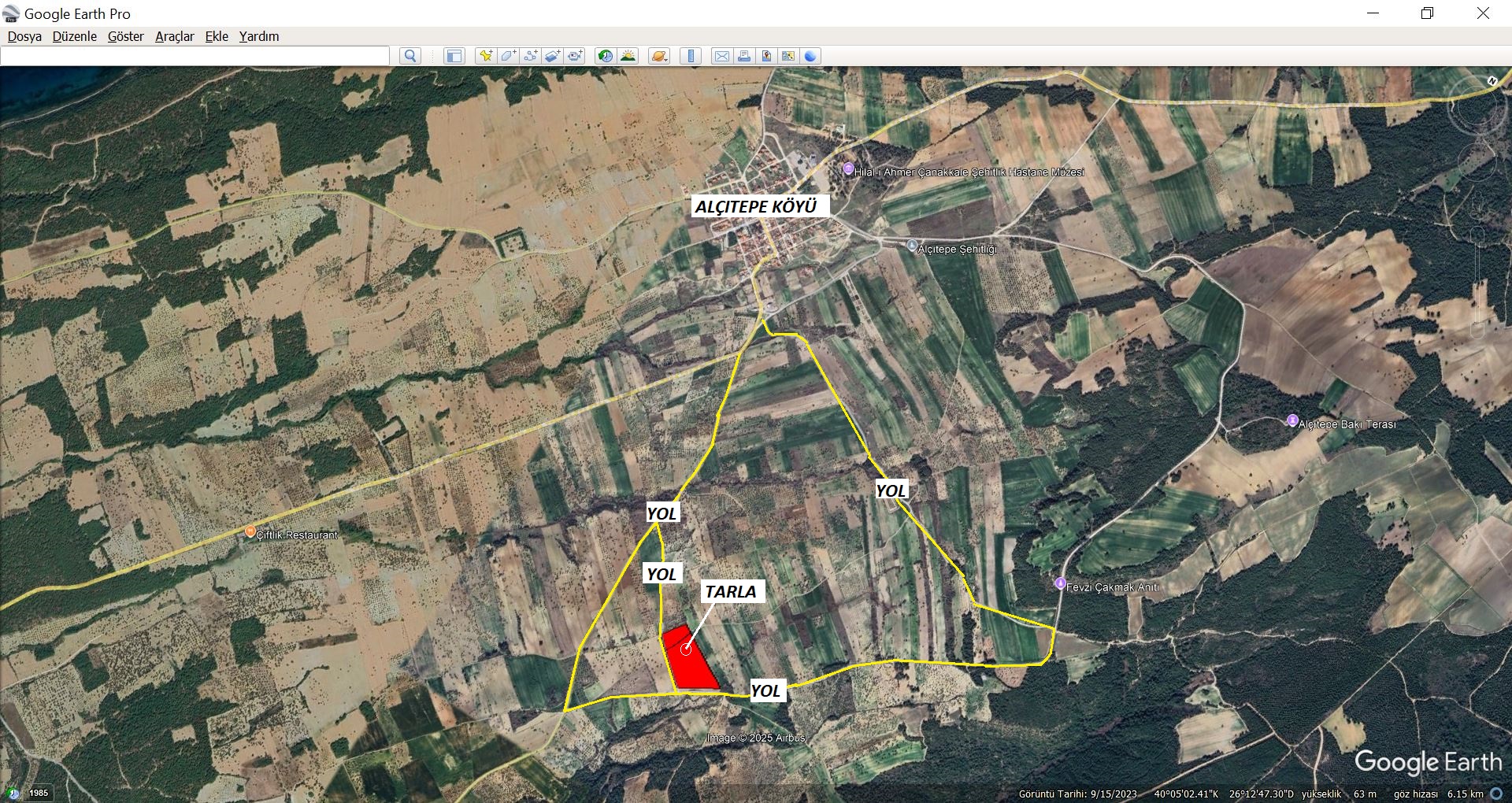Viewport: 1512px width, 803px height.
Task: Toggle sunlight across the landscape
Action: tap(628, 56)
